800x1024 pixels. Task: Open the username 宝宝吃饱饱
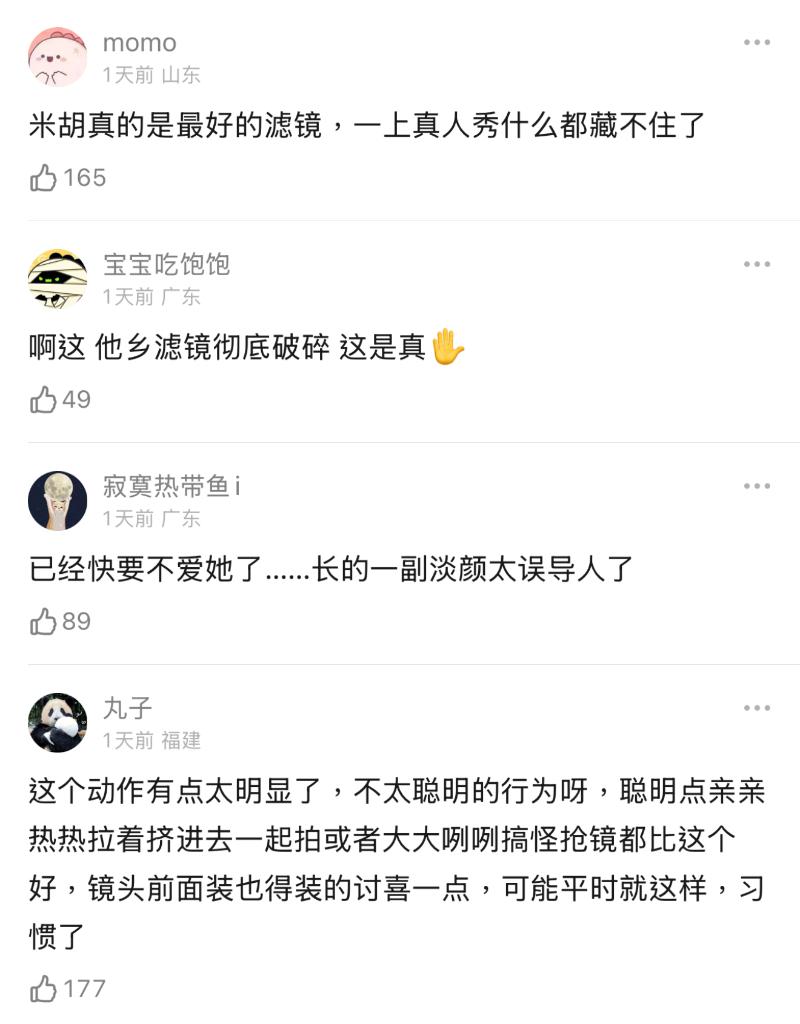(x=166, y=265)
